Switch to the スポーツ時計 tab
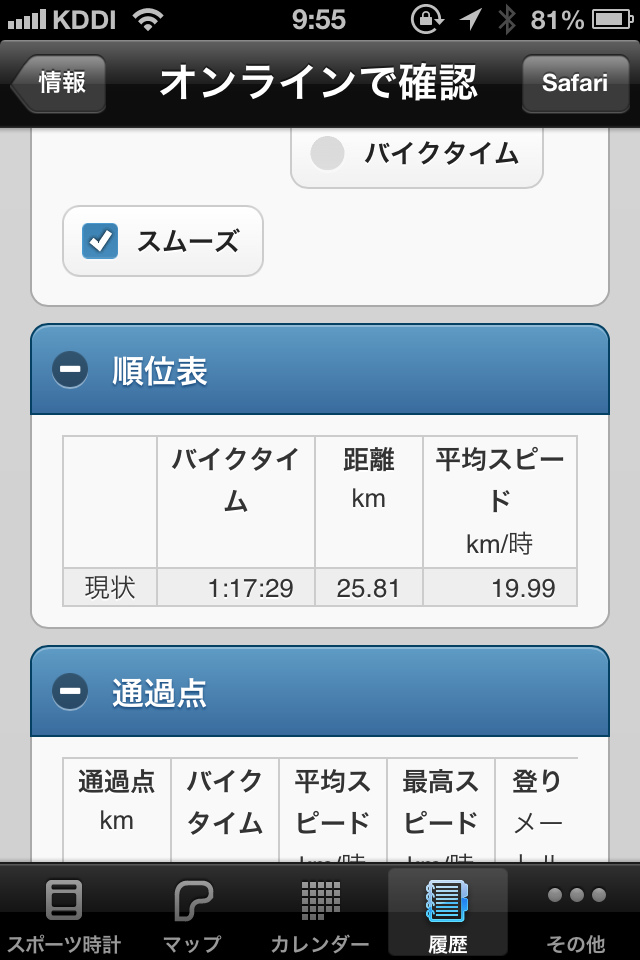 pos(64,914)
